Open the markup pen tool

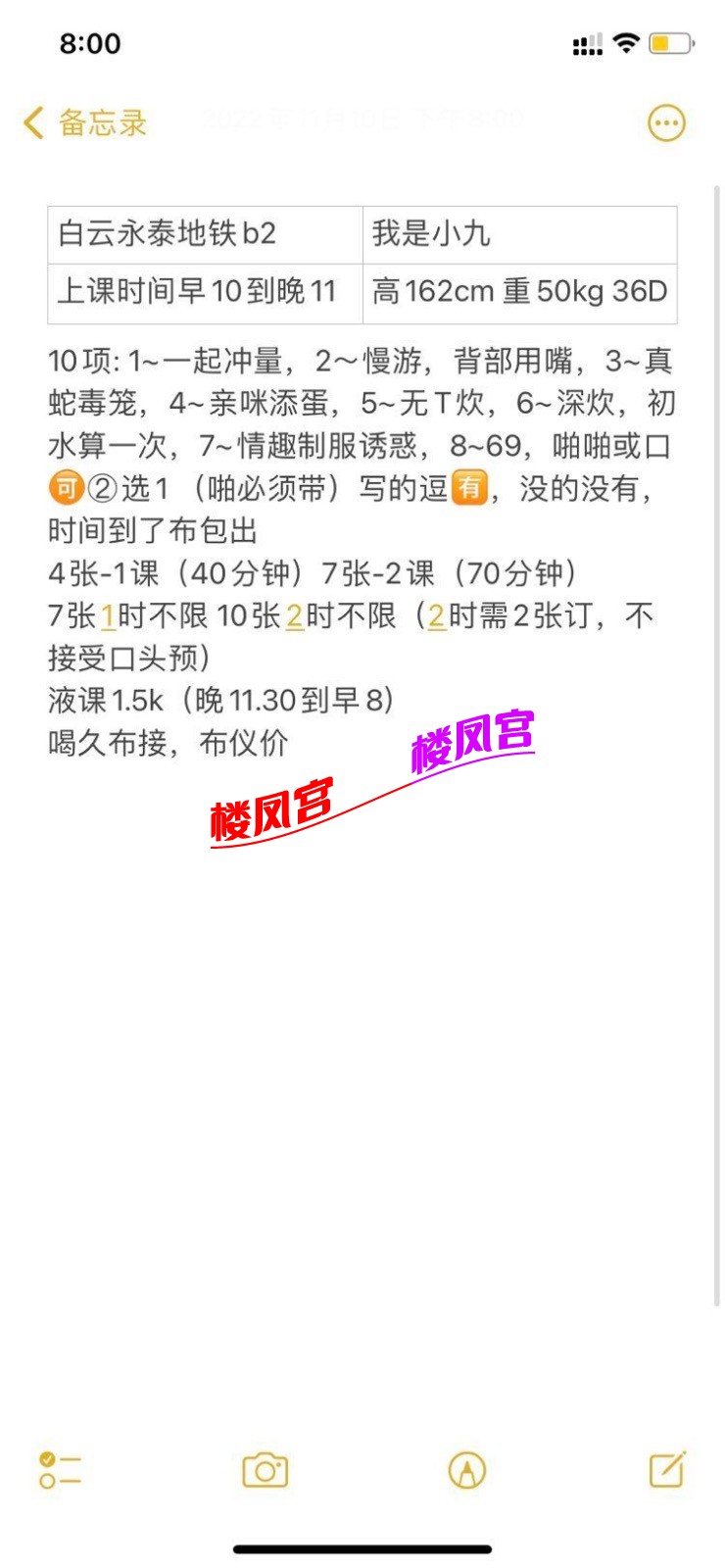(465, 1469)
